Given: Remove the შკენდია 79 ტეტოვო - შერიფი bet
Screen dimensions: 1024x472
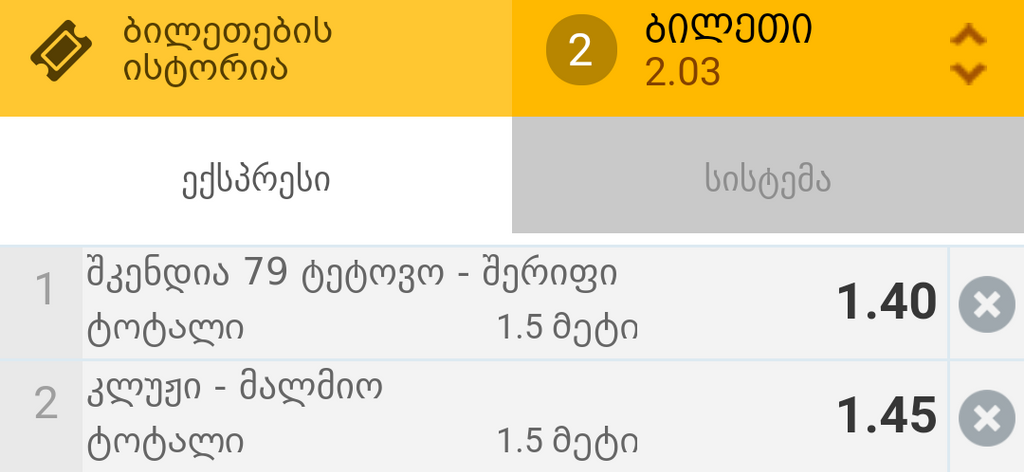Looking at the screenshot, I should point(986,305).
